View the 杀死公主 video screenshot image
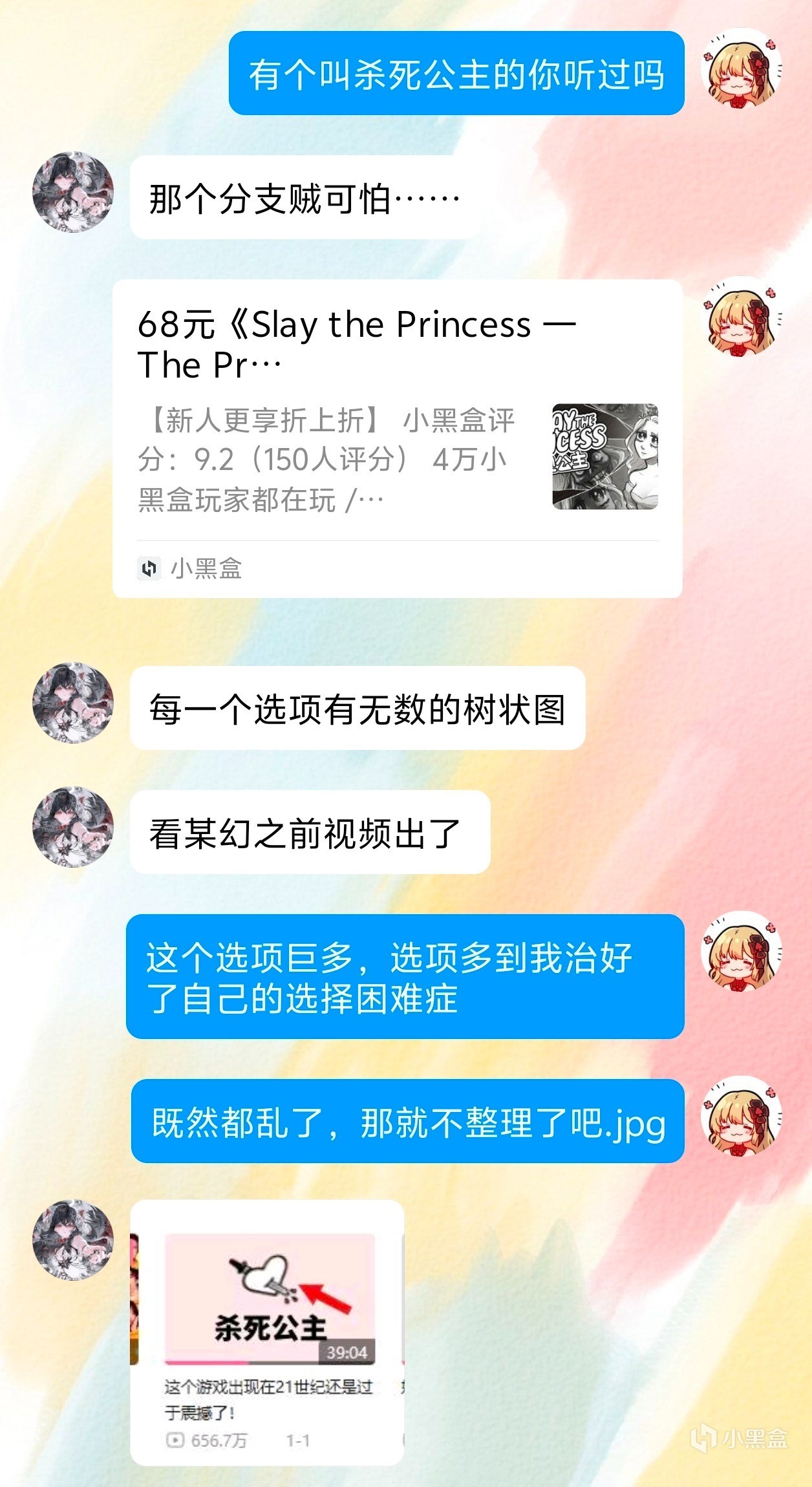 point(267,1332)
